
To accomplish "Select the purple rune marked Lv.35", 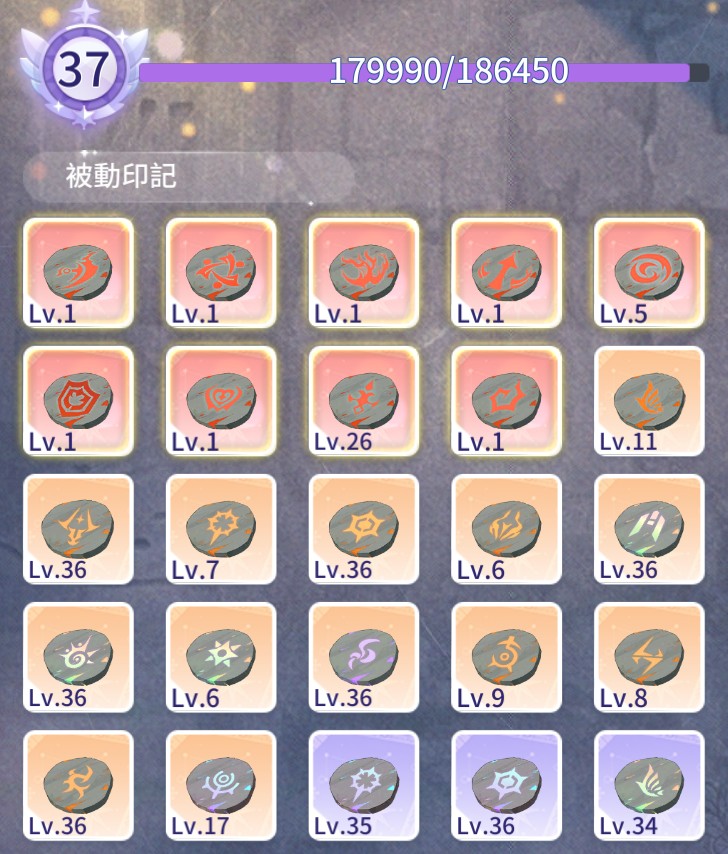I will tap(363, 785).
